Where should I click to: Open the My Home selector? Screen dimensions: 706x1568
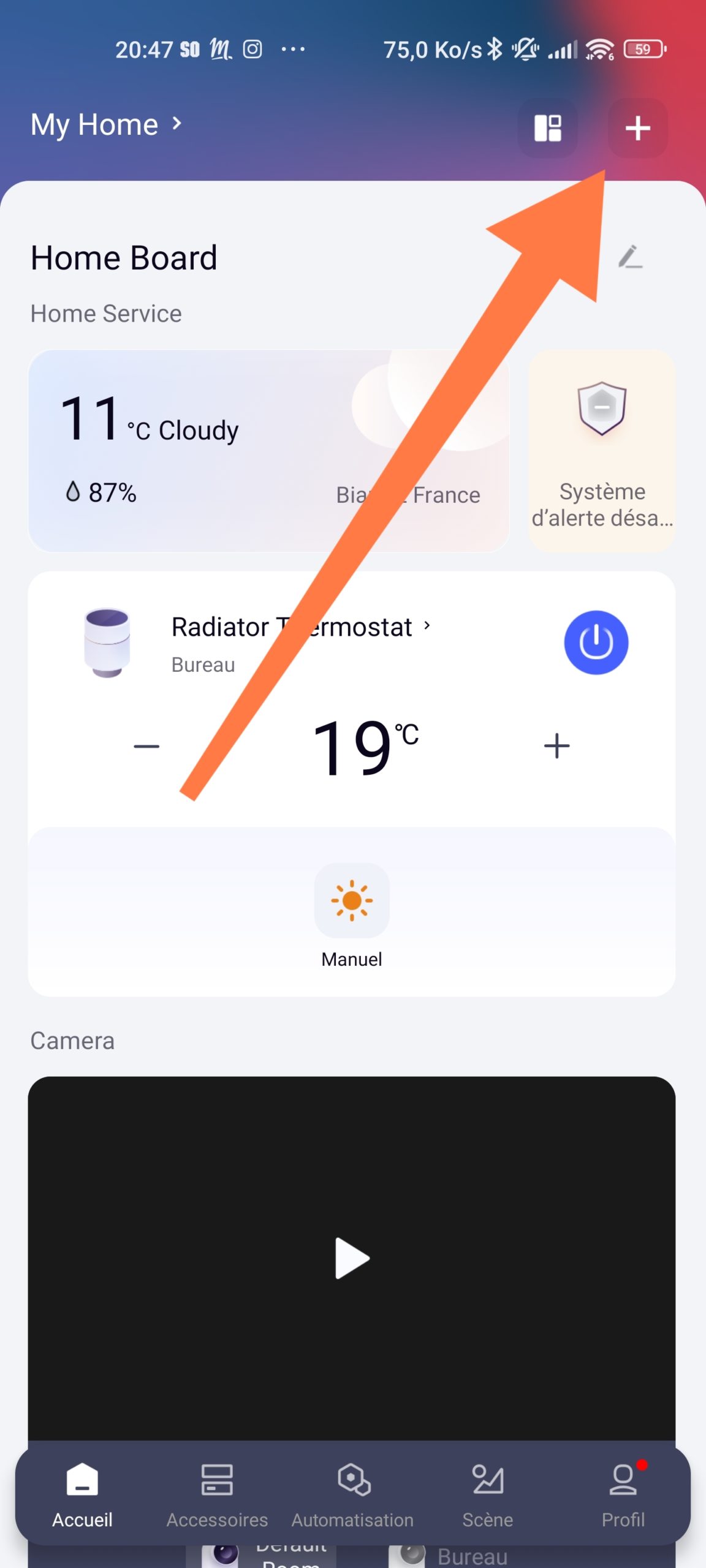tap(107, 125)
